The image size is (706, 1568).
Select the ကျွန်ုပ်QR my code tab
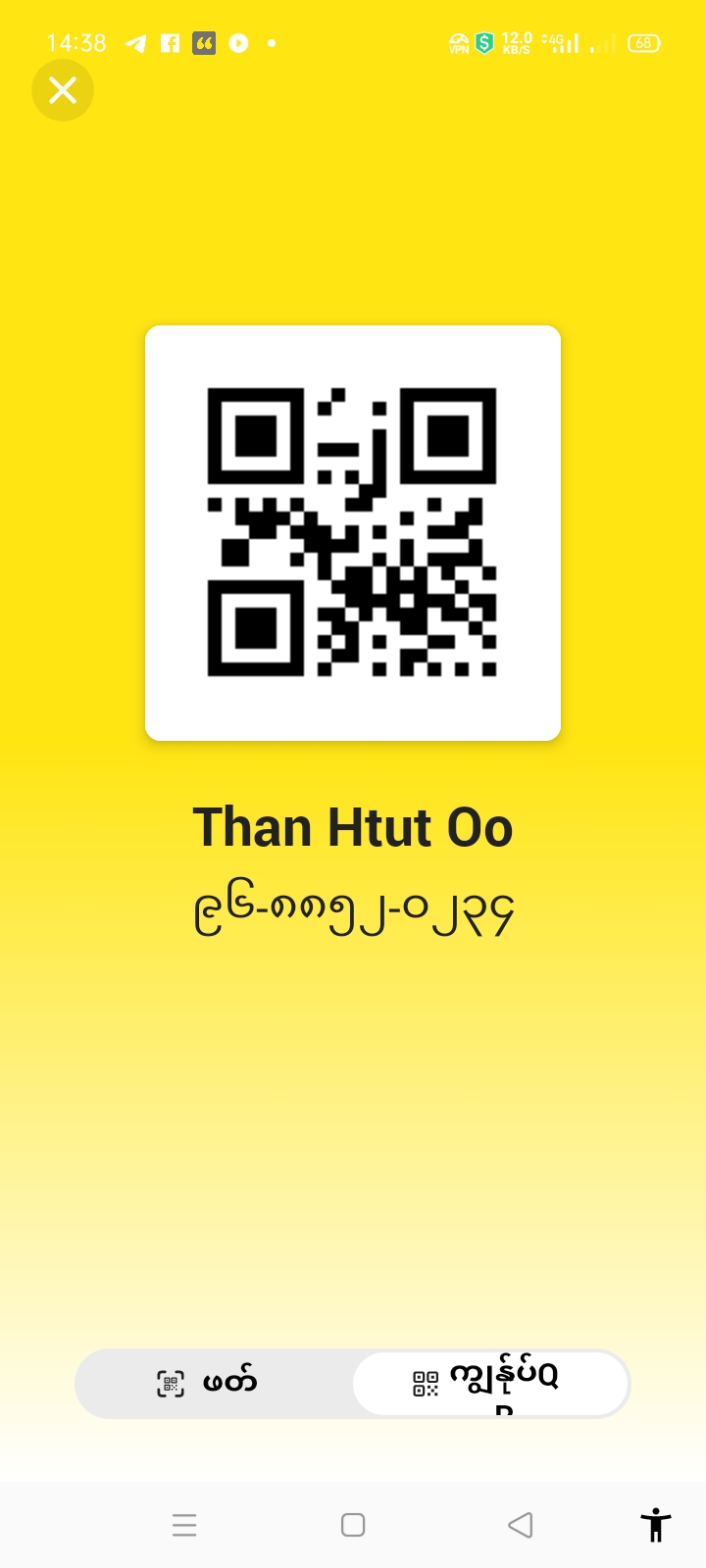pos(489,1383)
